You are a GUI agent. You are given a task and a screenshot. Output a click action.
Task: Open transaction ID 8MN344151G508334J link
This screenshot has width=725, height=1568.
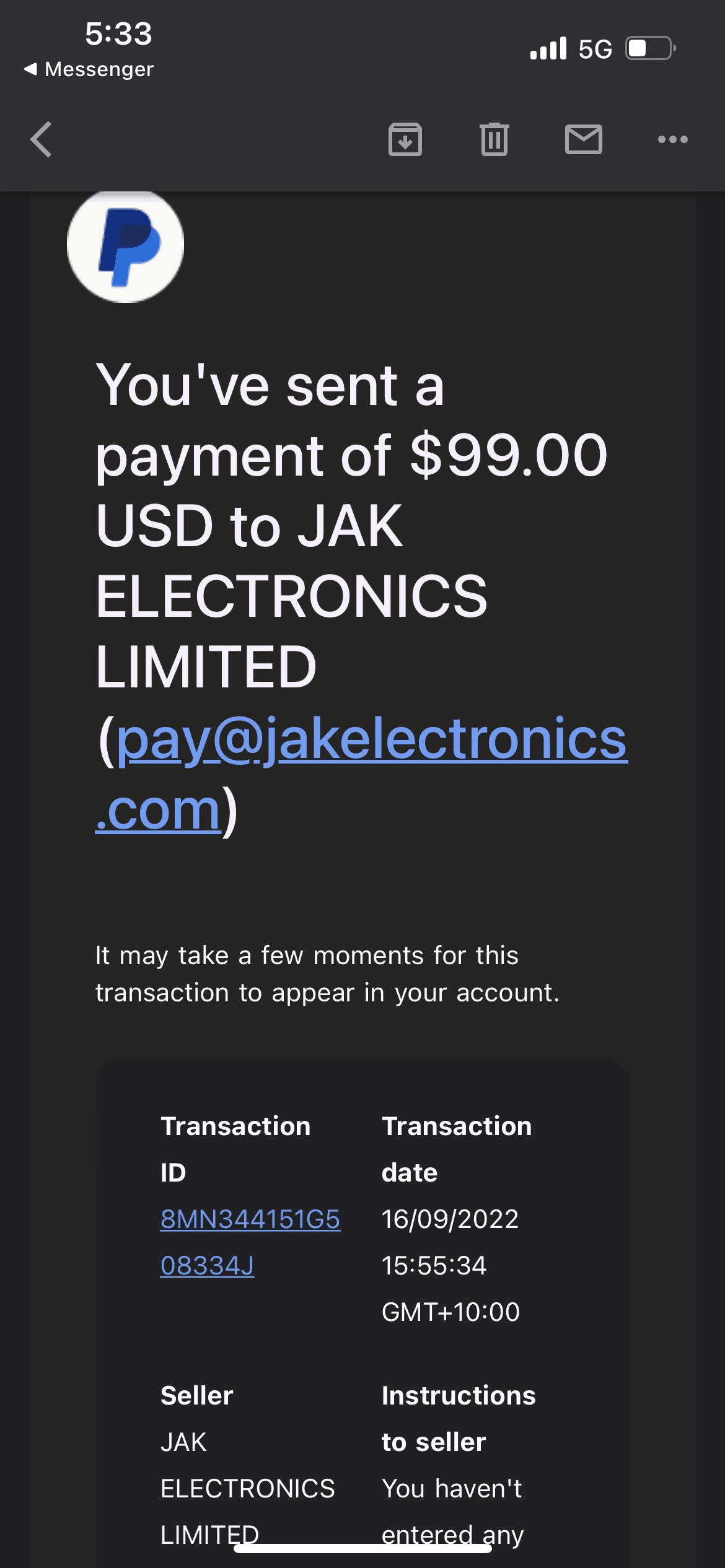[x=250, y=1219]
